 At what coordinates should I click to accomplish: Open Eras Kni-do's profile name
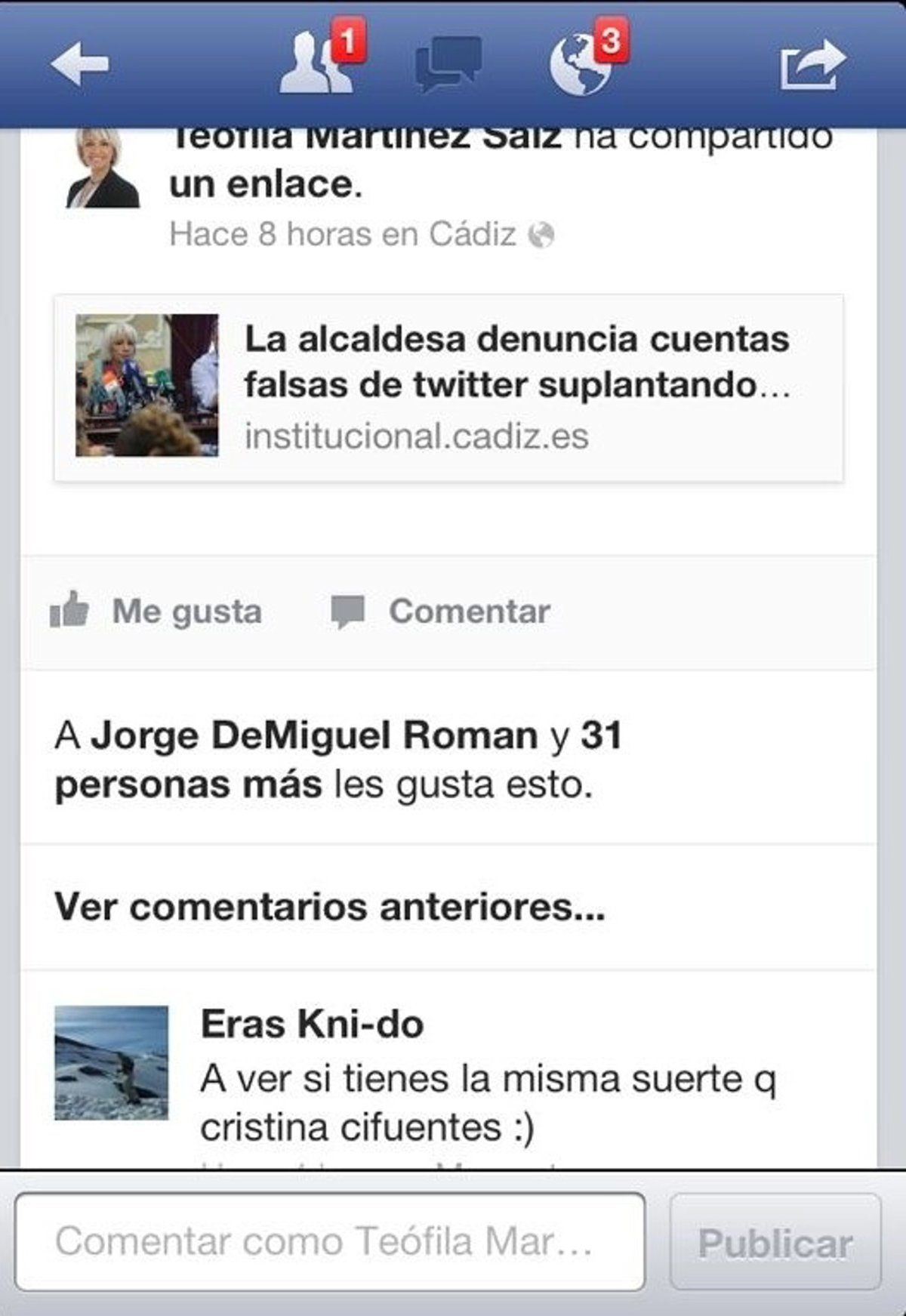[x=312, y=1025]
